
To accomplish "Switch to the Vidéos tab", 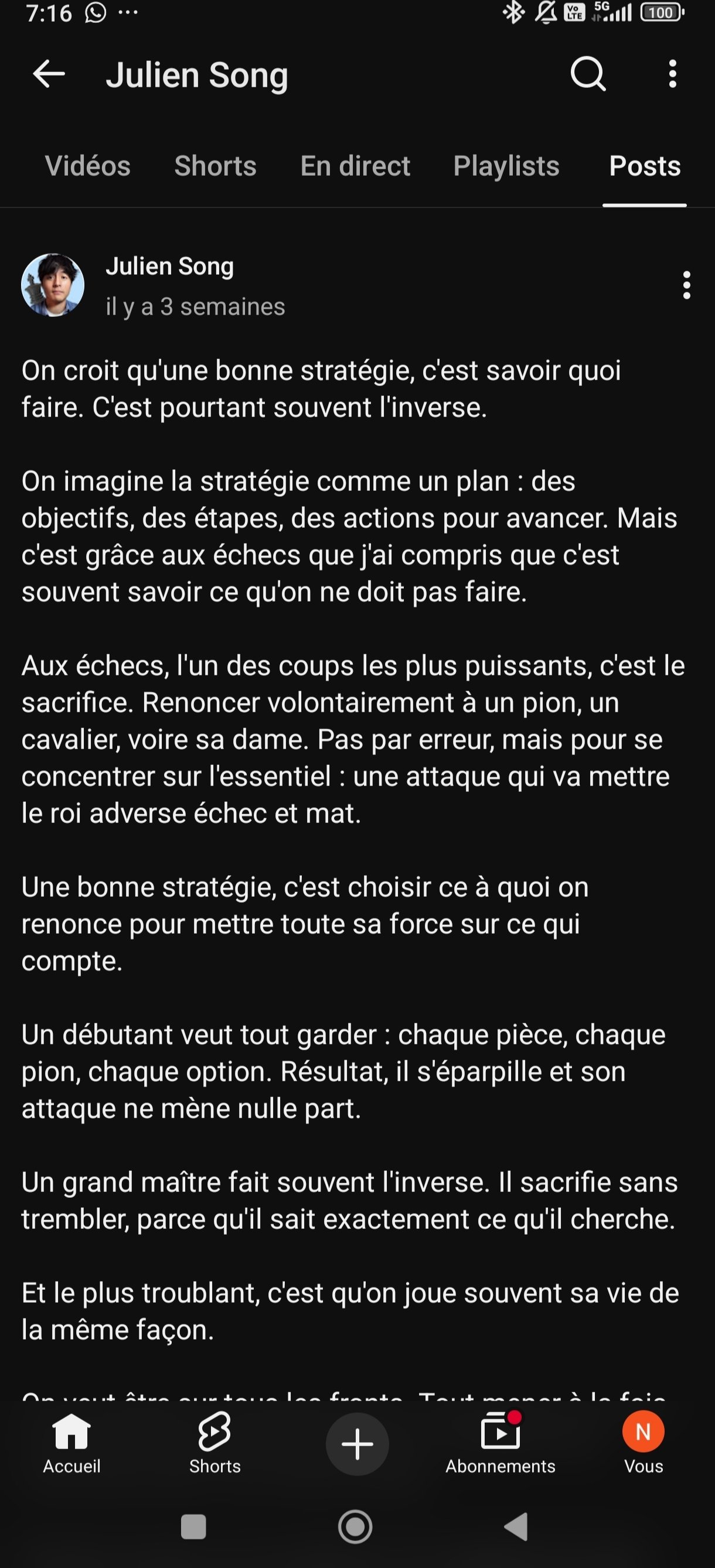I will 88,166.
